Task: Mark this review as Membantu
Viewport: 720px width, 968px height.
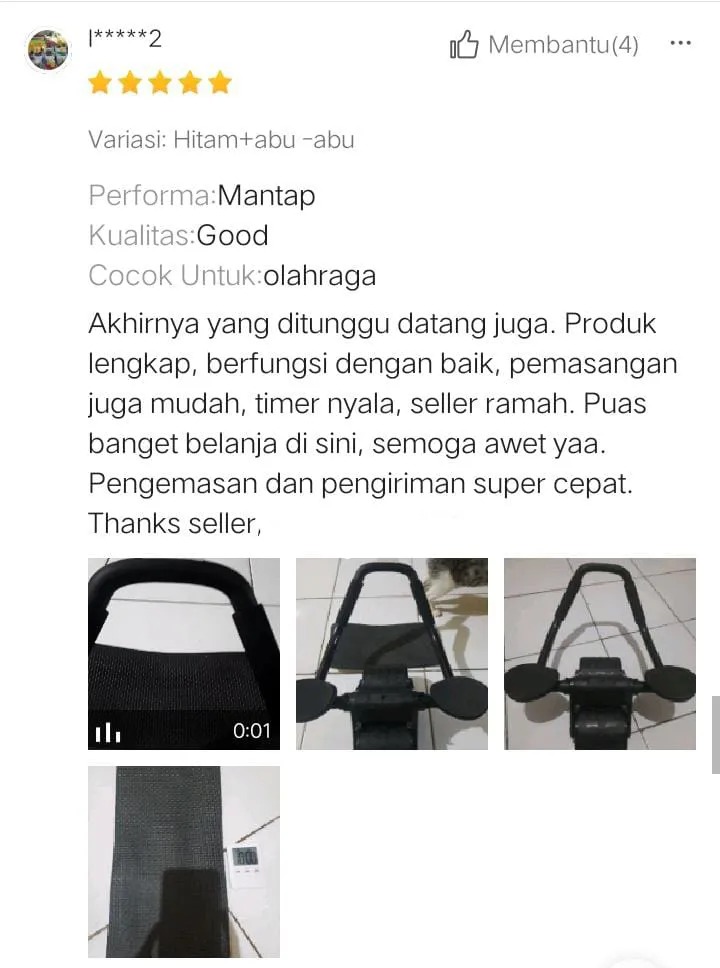Action: point(544,45)
